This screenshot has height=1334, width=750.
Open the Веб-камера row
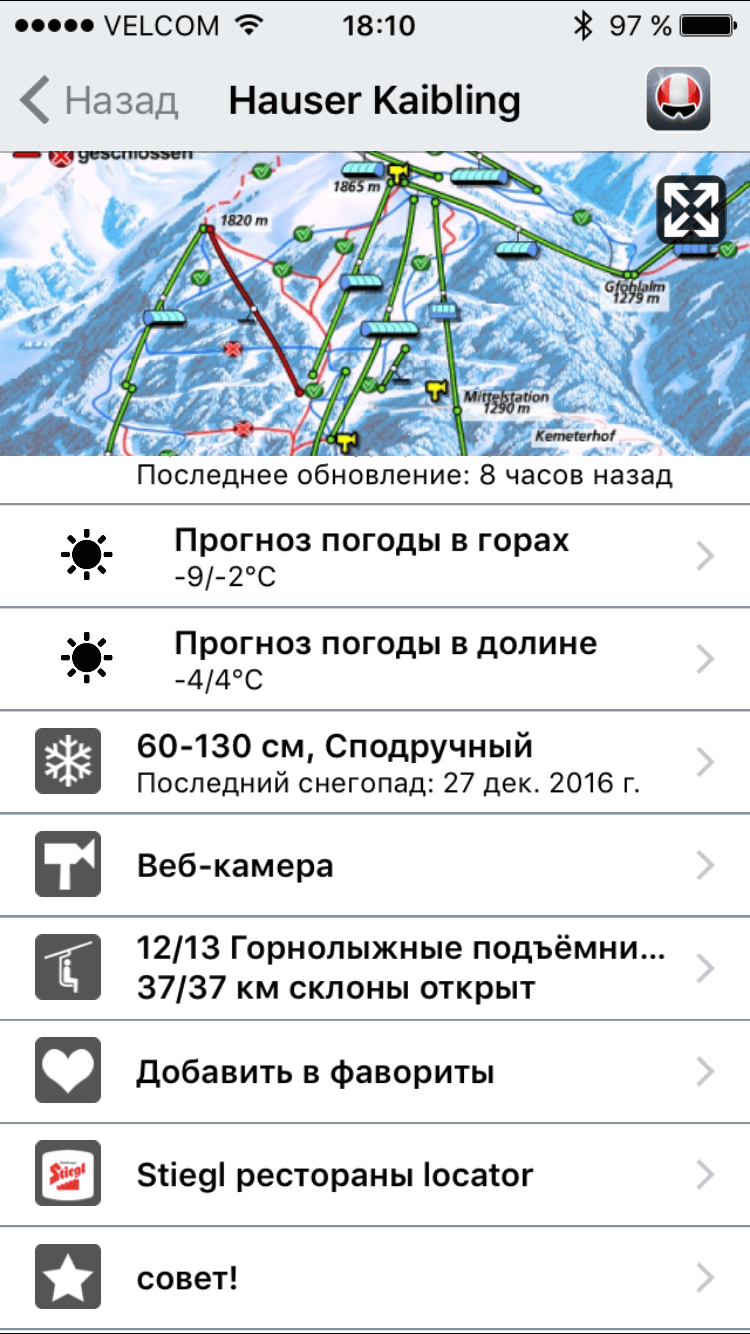coord(375,865)
